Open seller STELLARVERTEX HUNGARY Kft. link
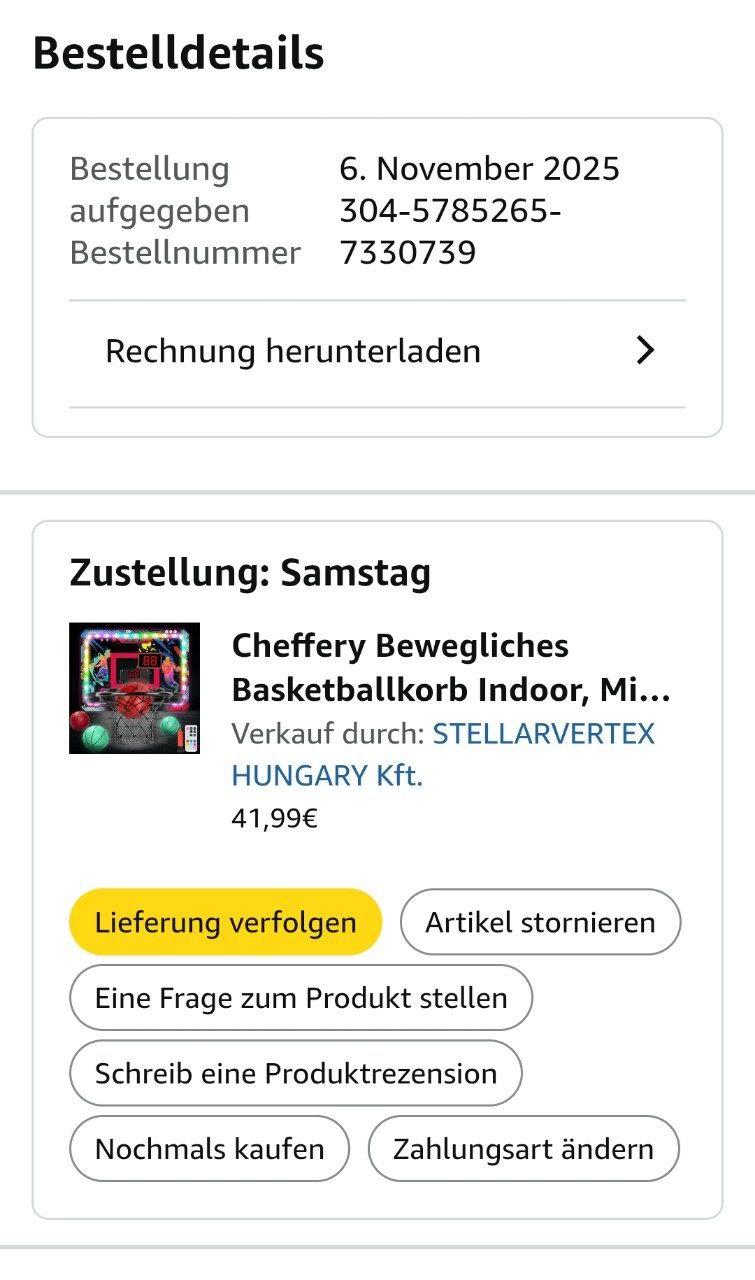Viewport: 755px width, 1280px height. [x=542, y=735]
